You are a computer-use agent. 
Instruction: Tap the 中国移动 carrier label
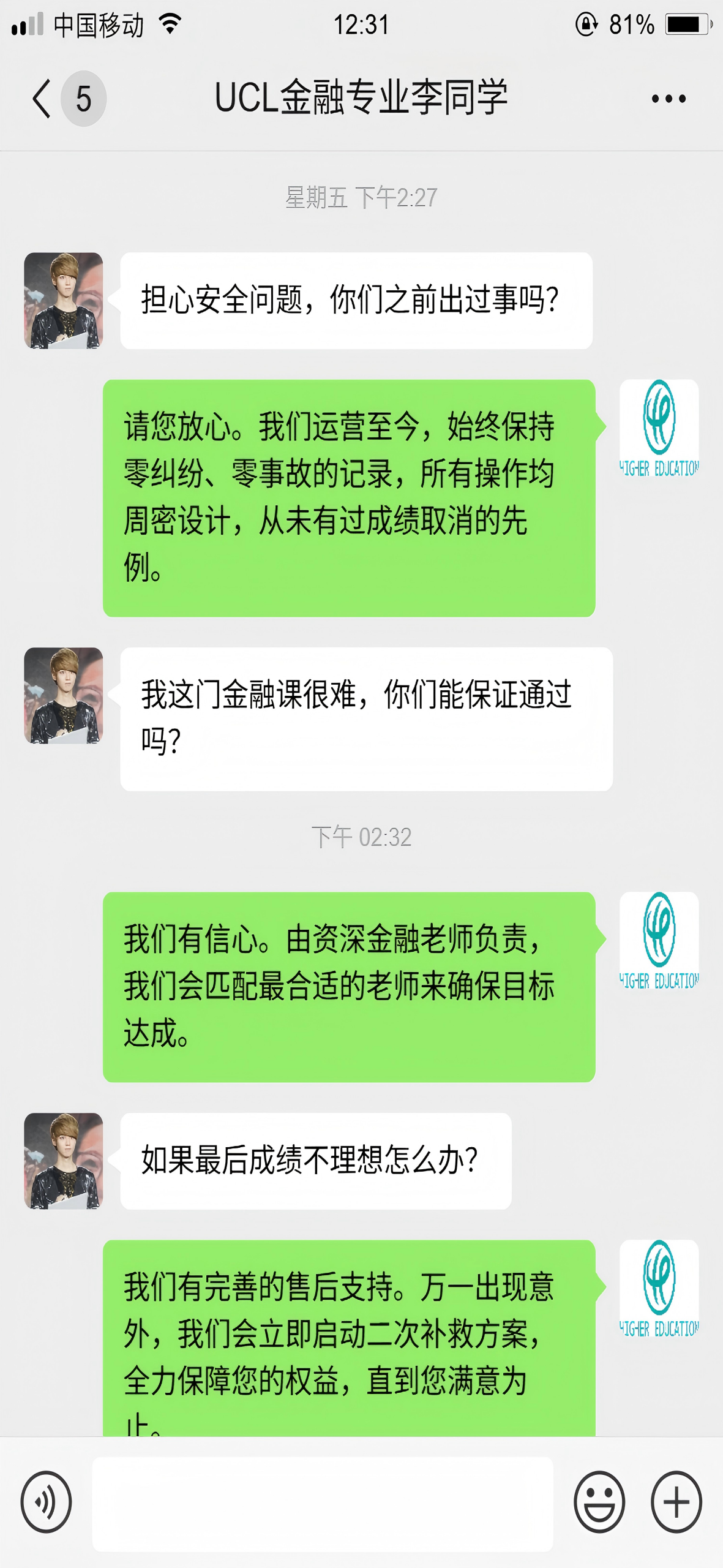click(98, 26)
